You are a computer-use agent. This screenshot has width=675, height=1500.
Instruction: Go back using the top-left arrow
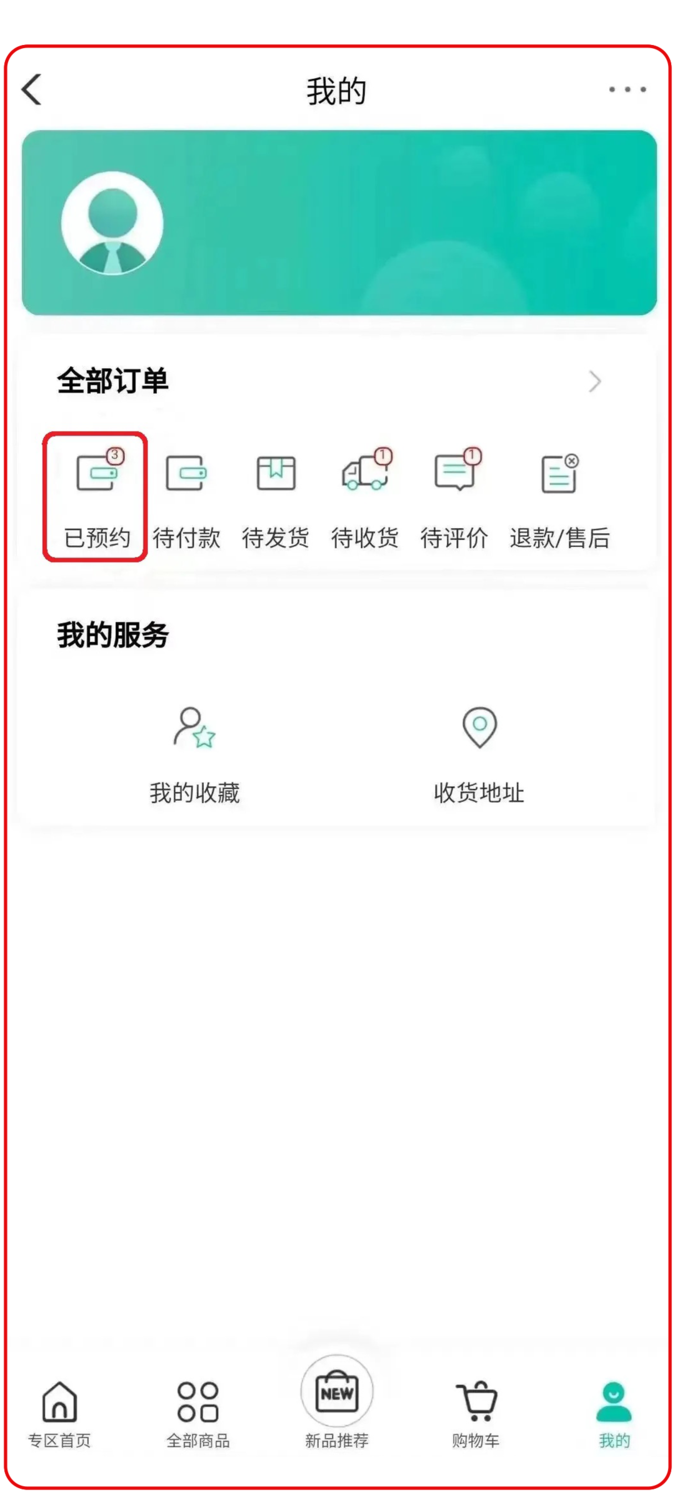[32, 89]
